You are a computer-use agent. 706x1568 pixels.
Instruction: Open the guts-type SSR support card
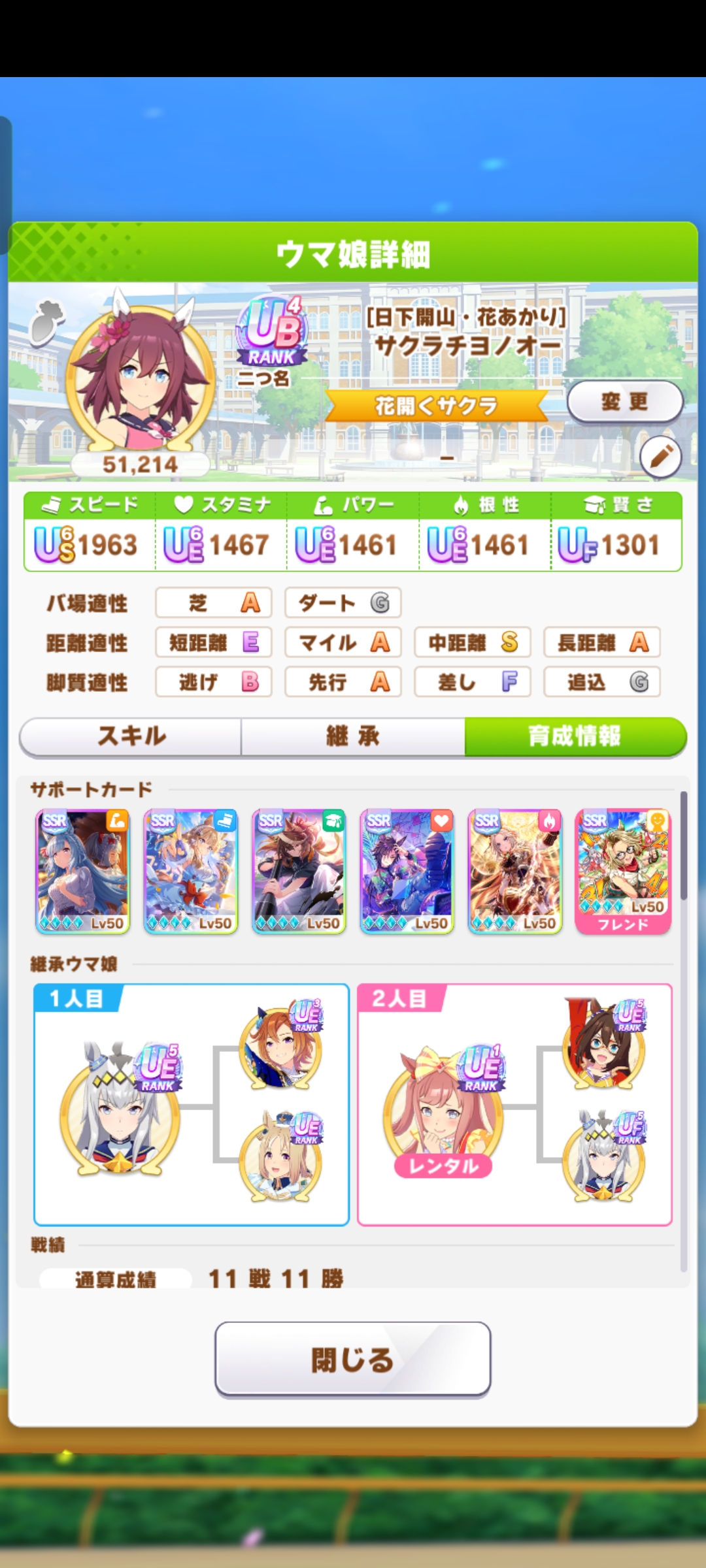(x=514, y=872)
